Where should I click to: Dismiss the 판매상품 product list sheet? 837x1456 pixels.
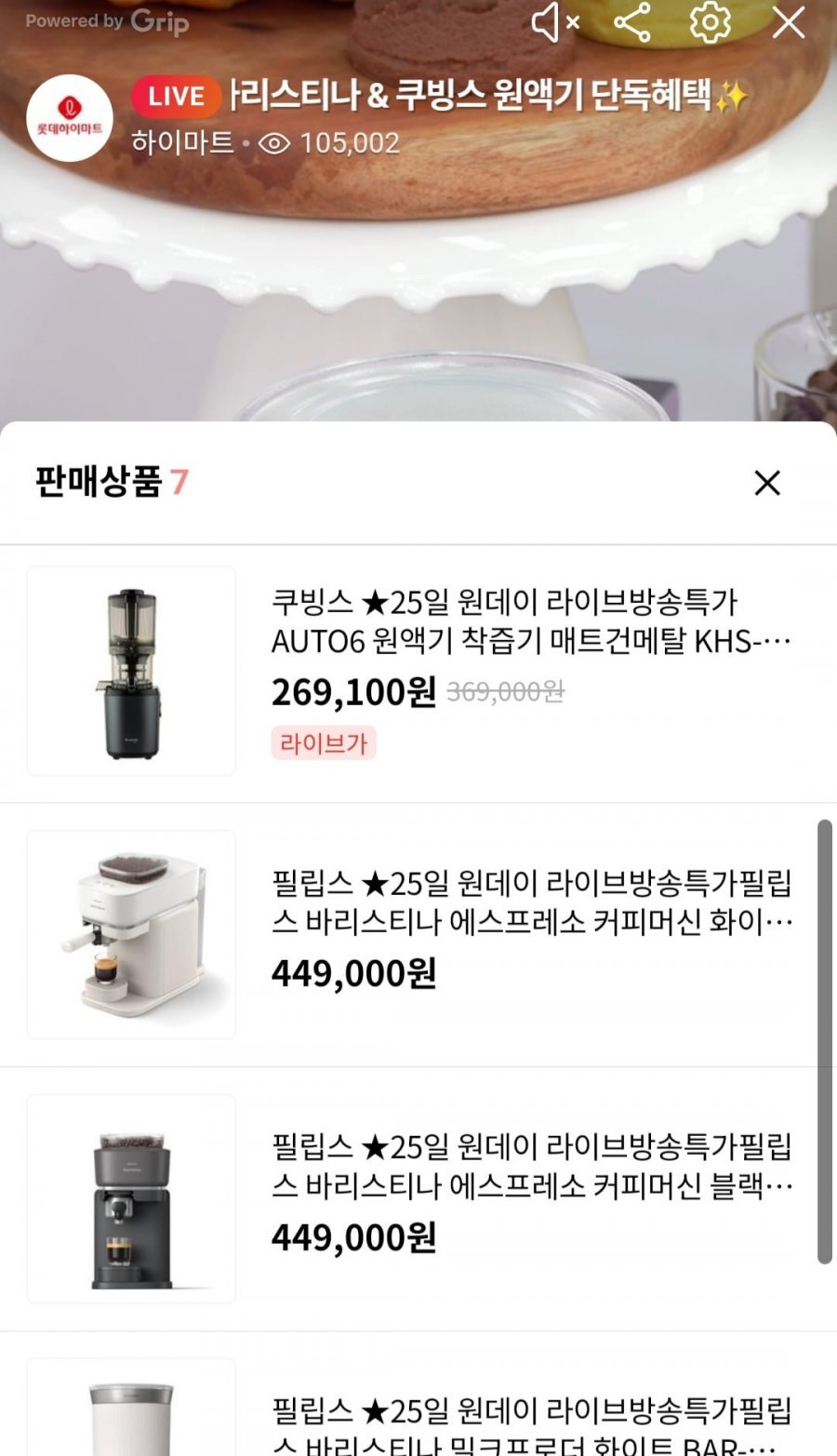[x=767, y=482]
